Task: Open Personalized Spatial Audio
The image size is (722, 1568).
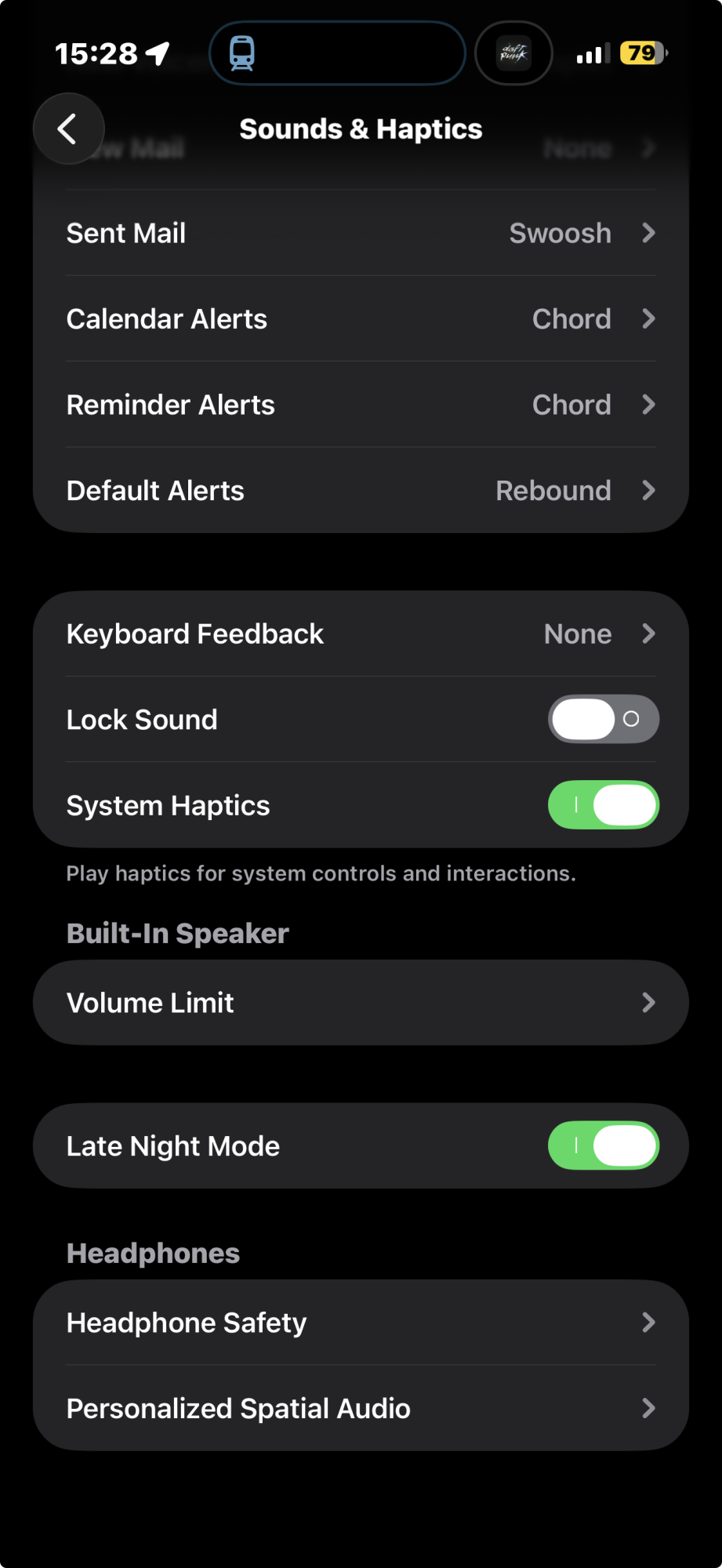Action: pos(361,1408)
